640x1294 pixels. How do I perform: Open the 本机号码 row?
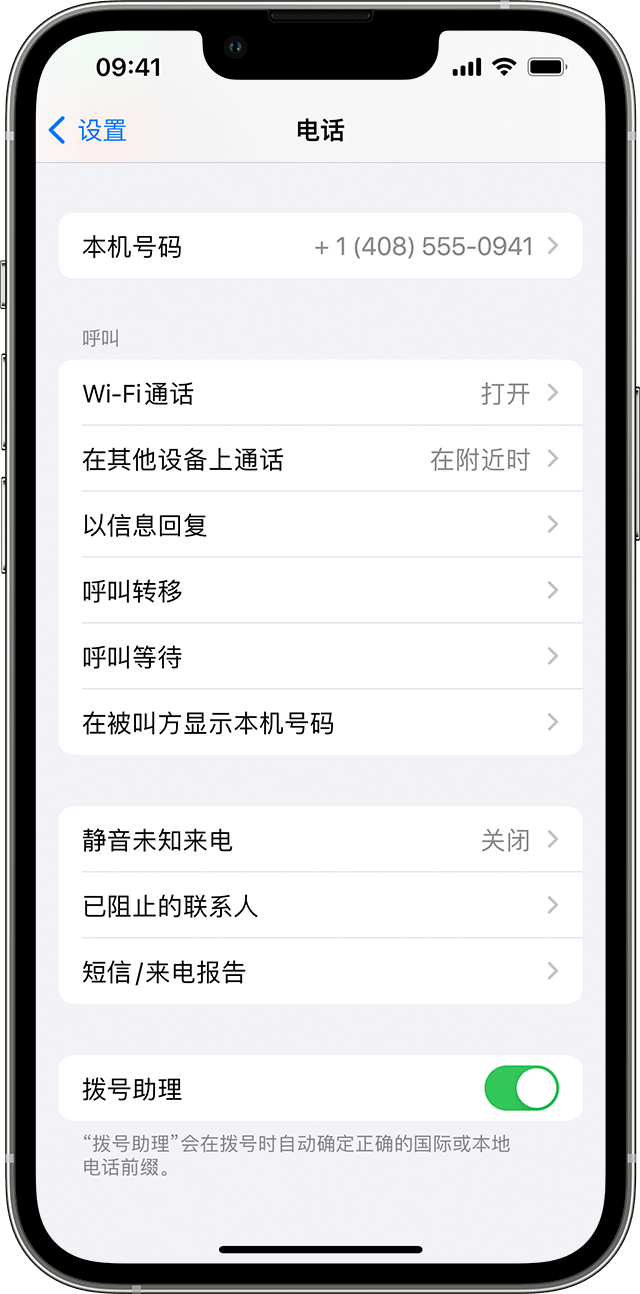click(x=320, y=246)
